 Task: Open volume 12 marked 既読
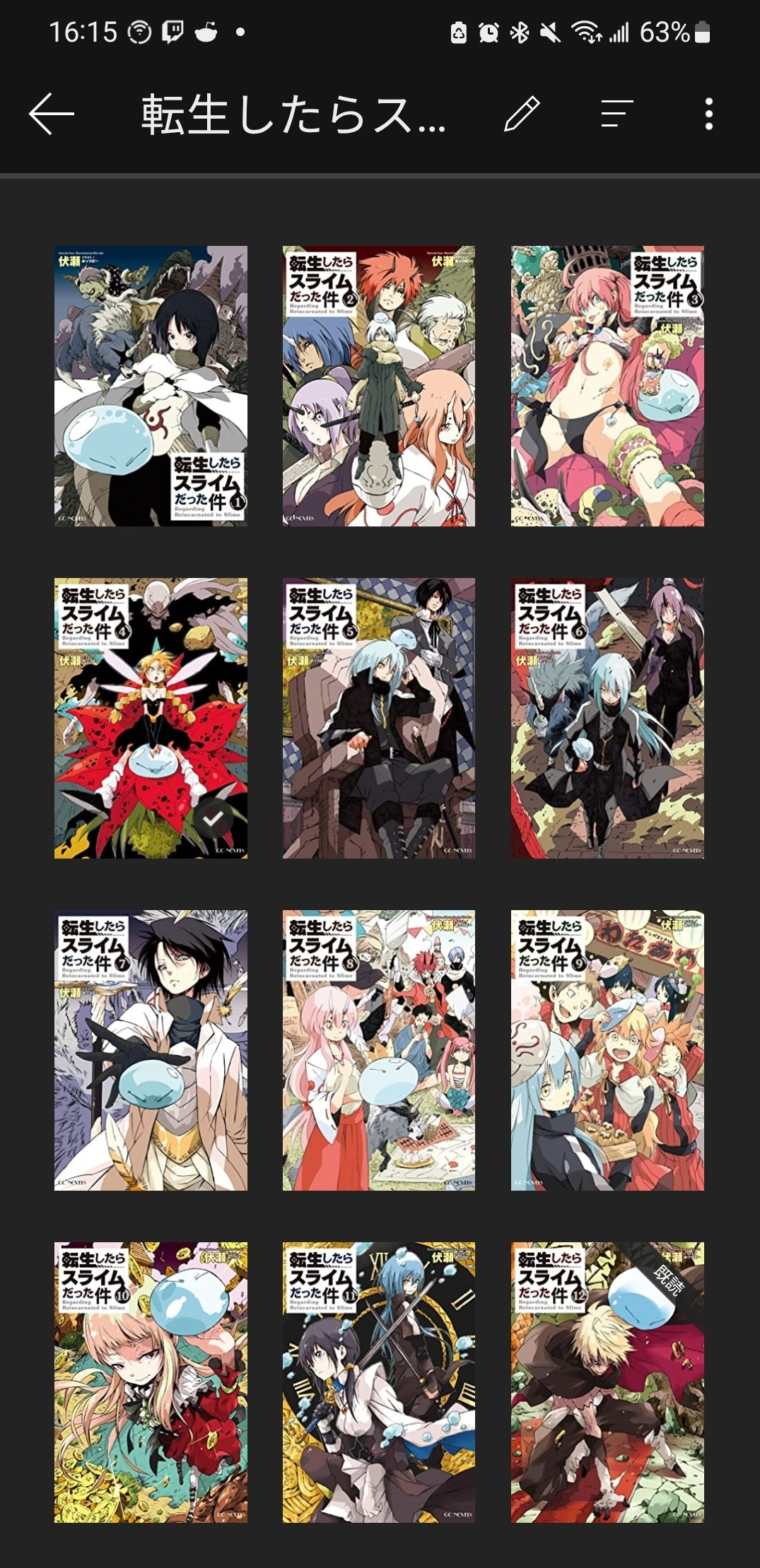[x=607, y=1382]
